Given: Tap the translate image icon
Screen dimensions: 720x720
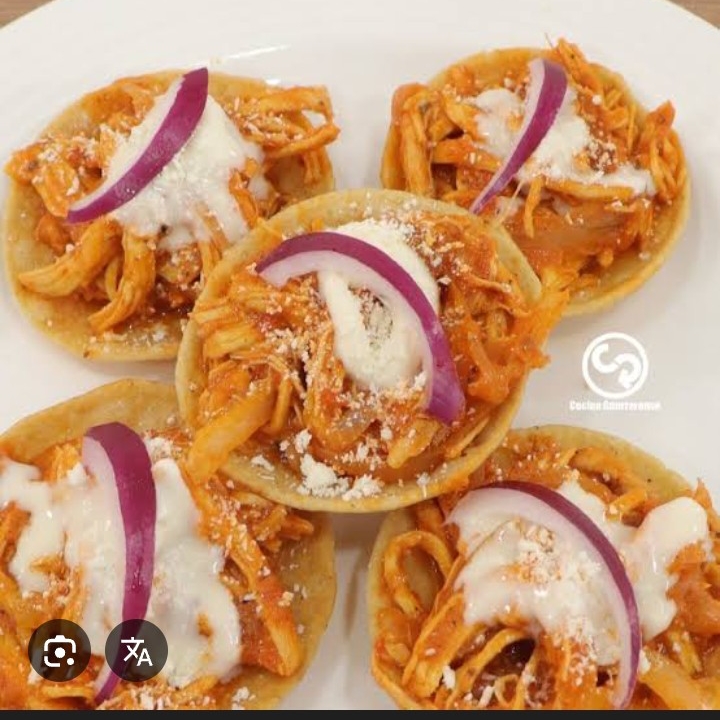Looking at the screenshot, I should 137,651.
